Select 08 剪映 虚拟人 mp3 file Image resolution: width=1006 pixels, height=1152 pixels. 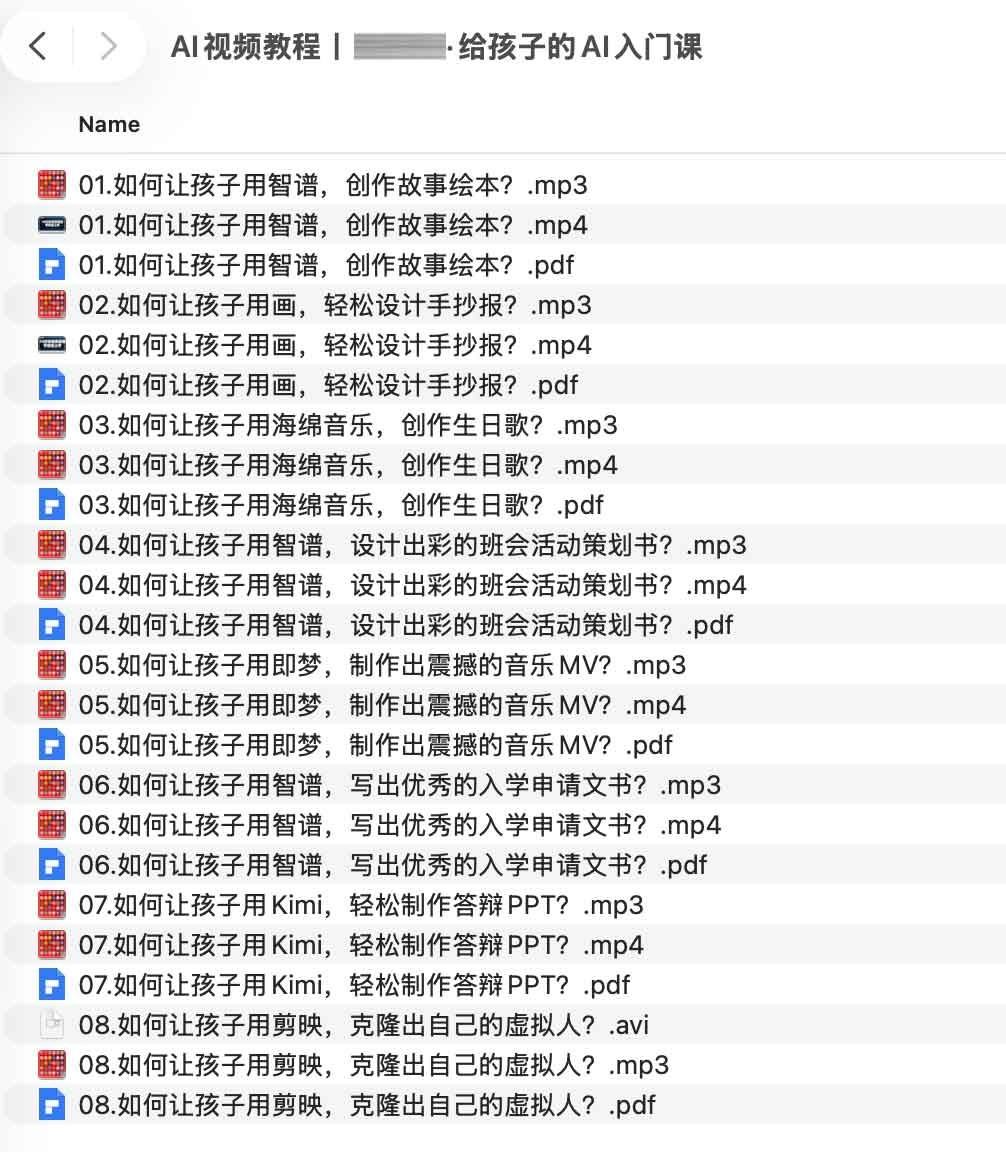tap(373, 1065)
